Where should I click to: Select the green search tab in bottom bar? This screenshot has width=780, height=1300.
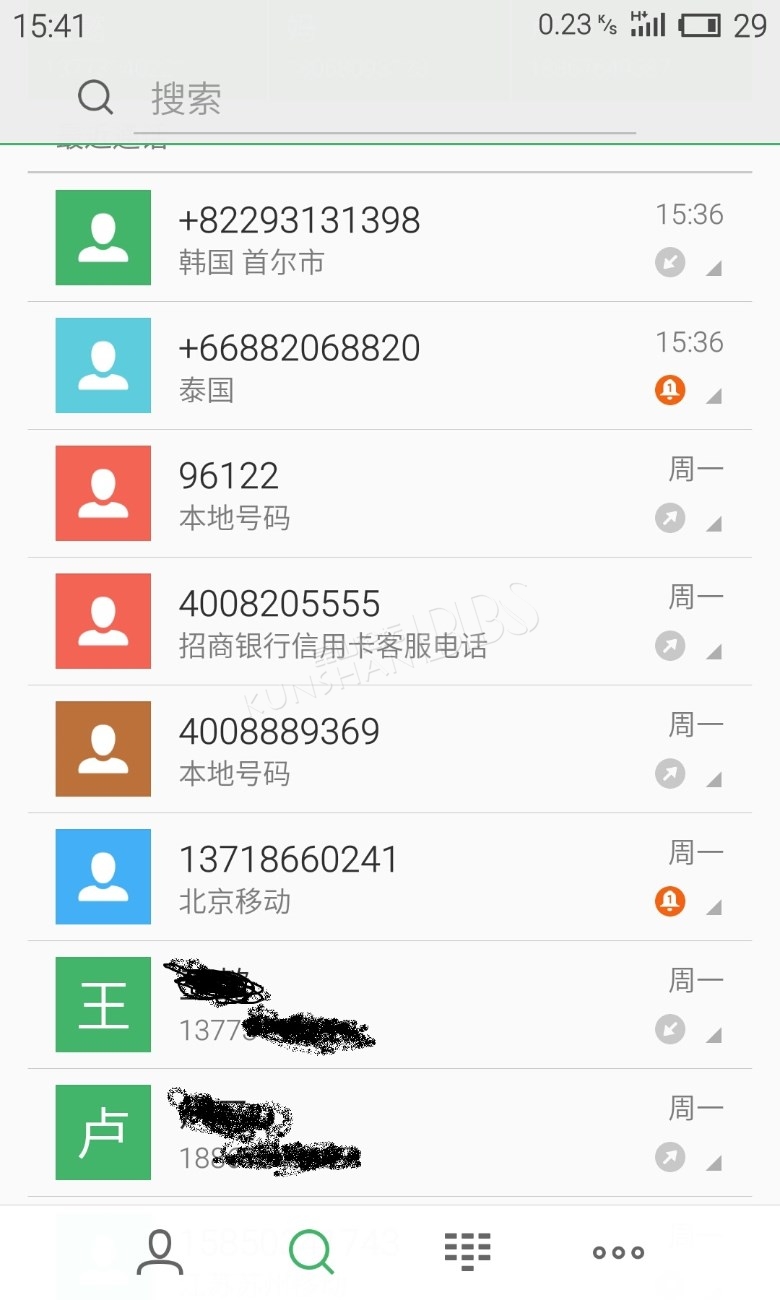312,1252
